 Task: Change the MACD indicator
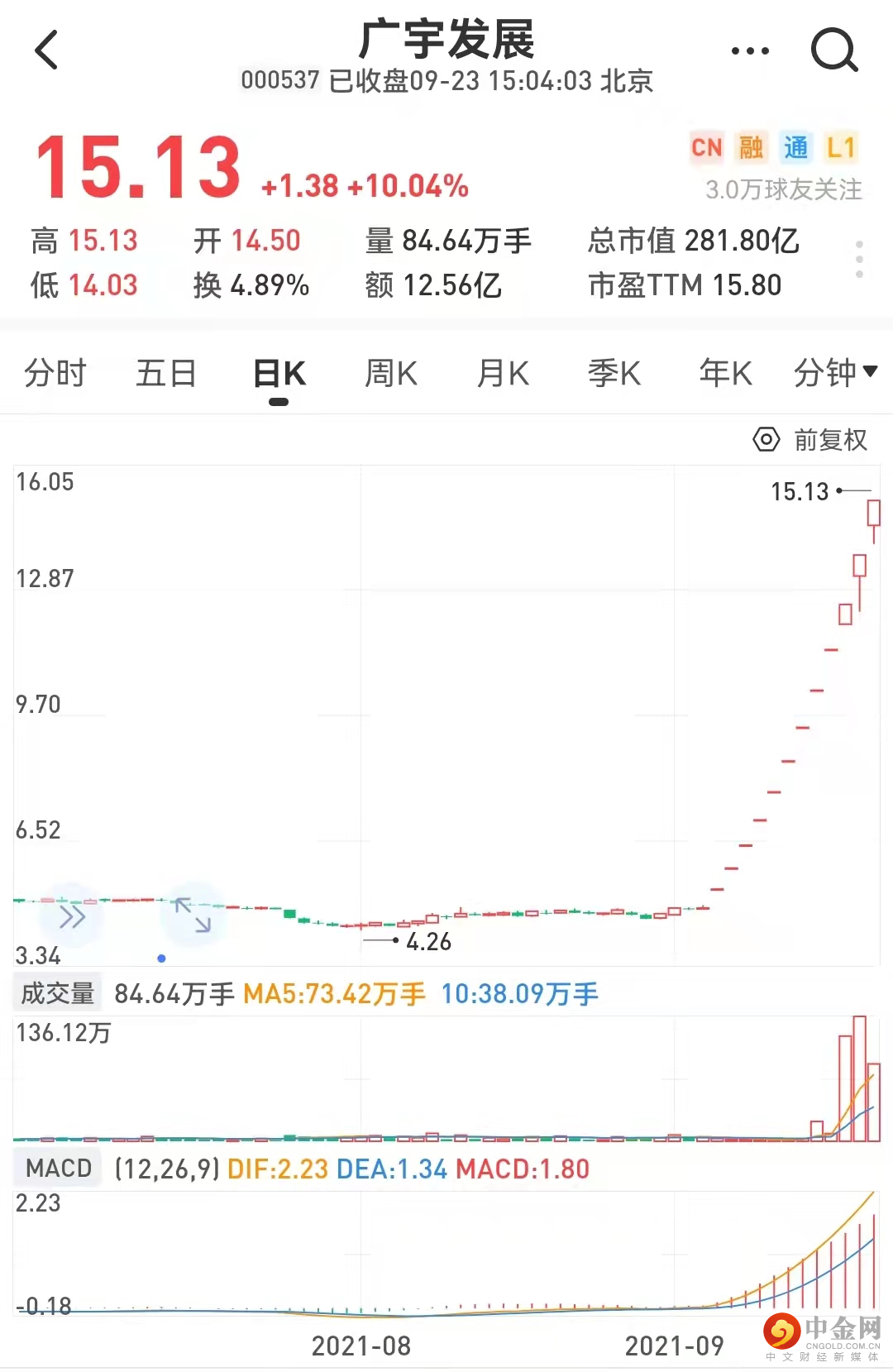[x=58, y=1169]
